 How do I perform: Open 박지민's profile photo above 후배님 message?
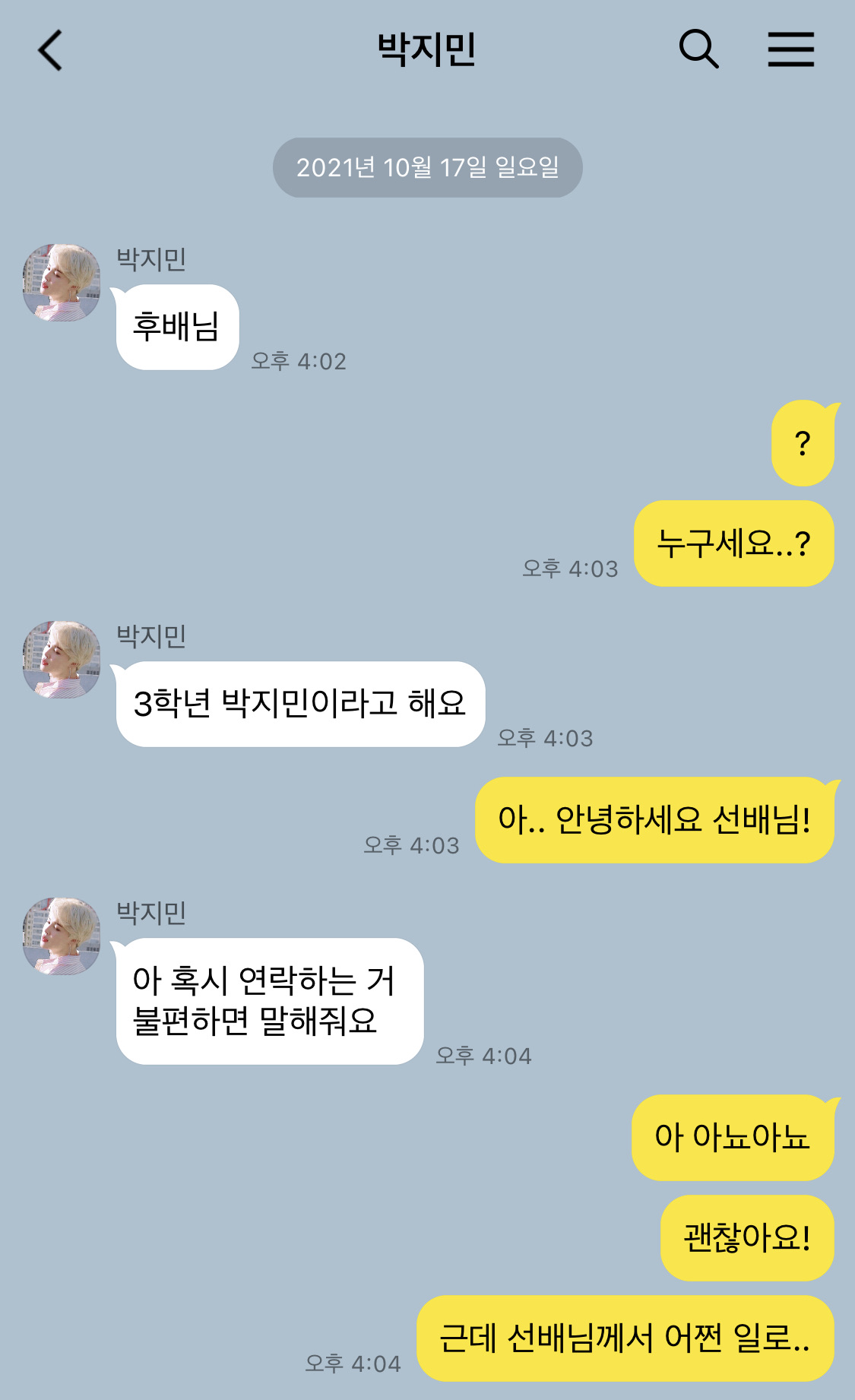point(62,283)
